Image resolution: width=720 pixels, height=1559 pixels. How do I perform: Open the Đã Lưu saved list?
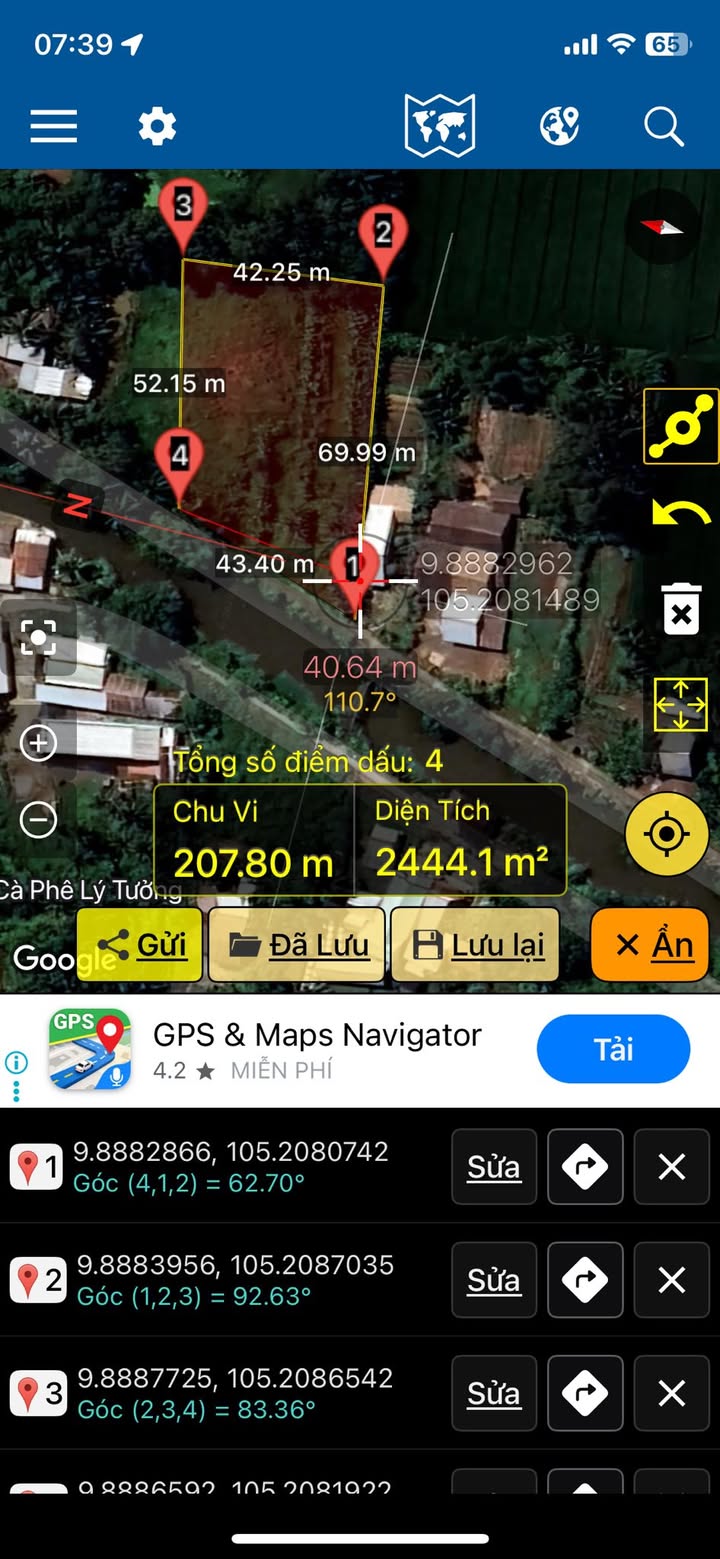coord(297,945)
